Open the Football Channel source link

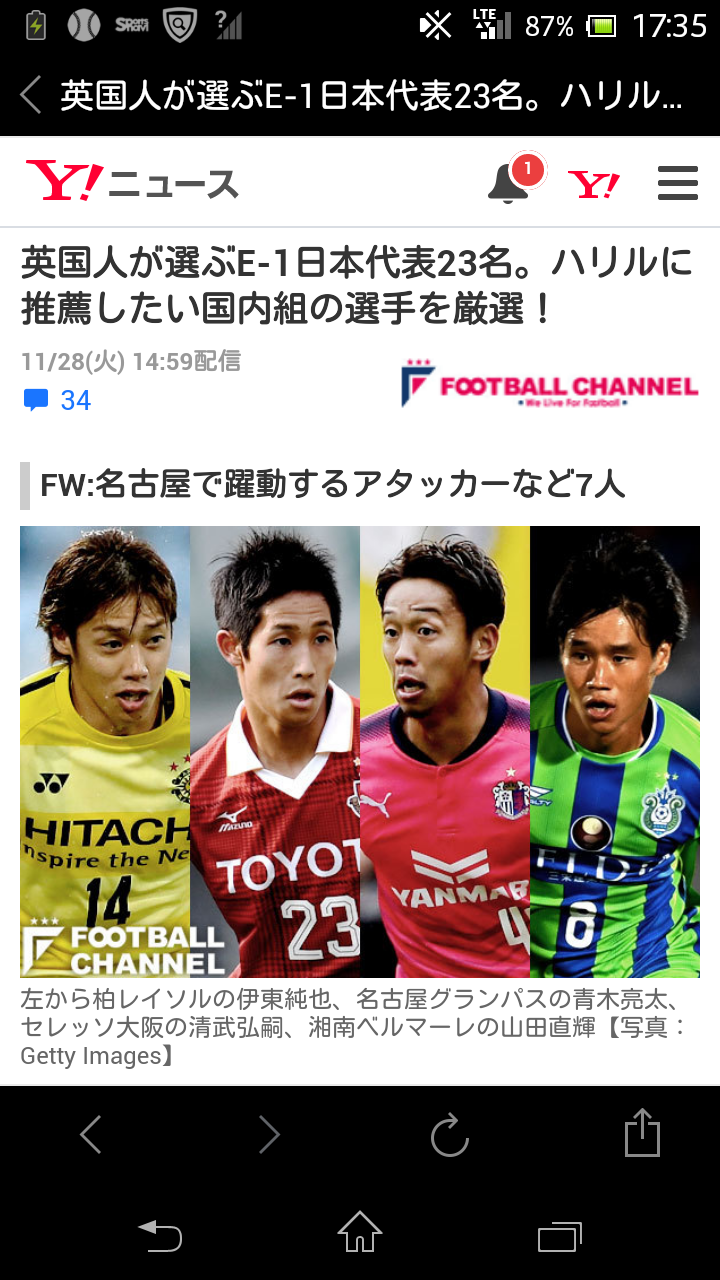tap(548, 385)
